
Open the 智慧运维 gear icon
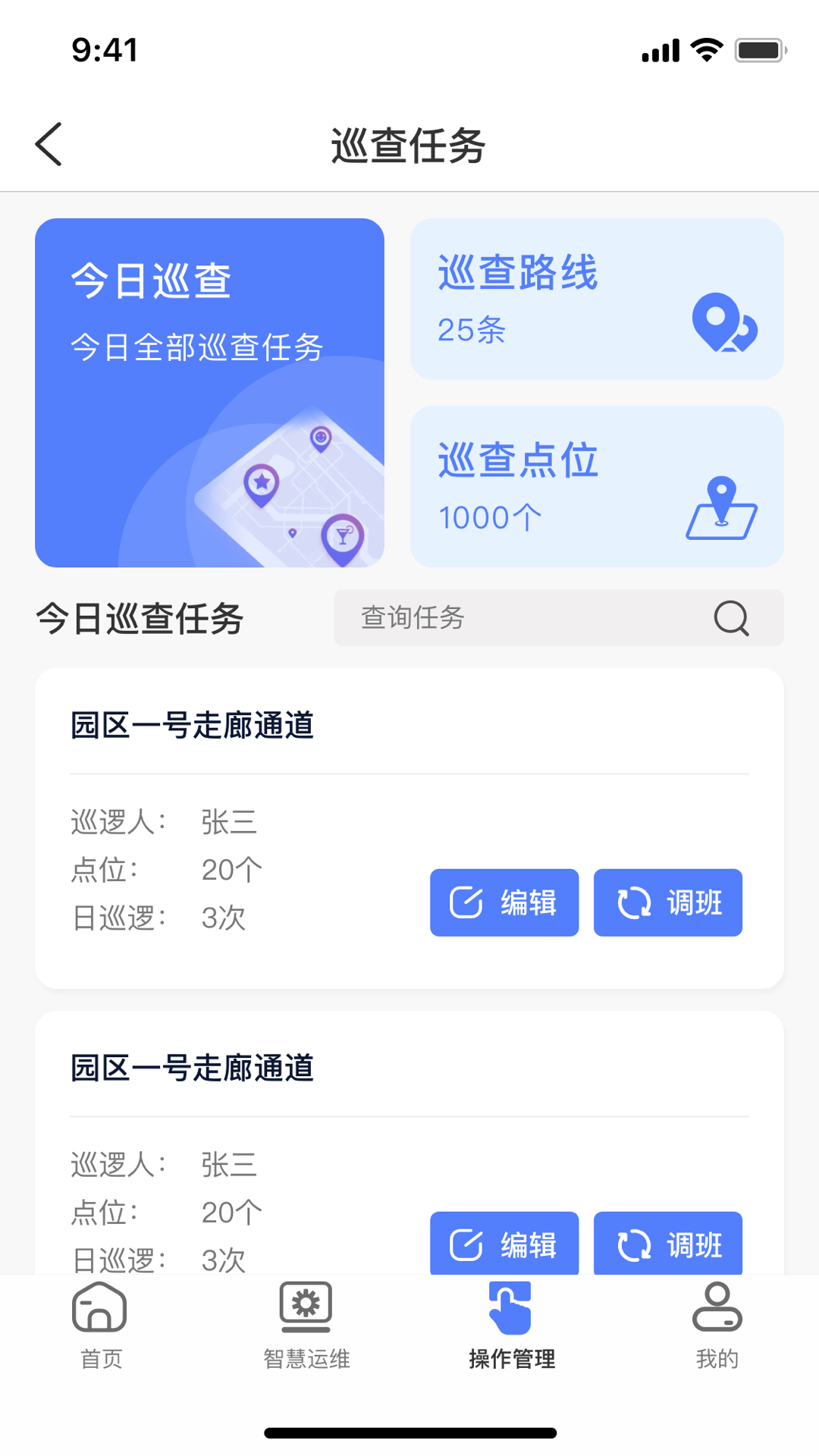click(x=306, y=1306)
